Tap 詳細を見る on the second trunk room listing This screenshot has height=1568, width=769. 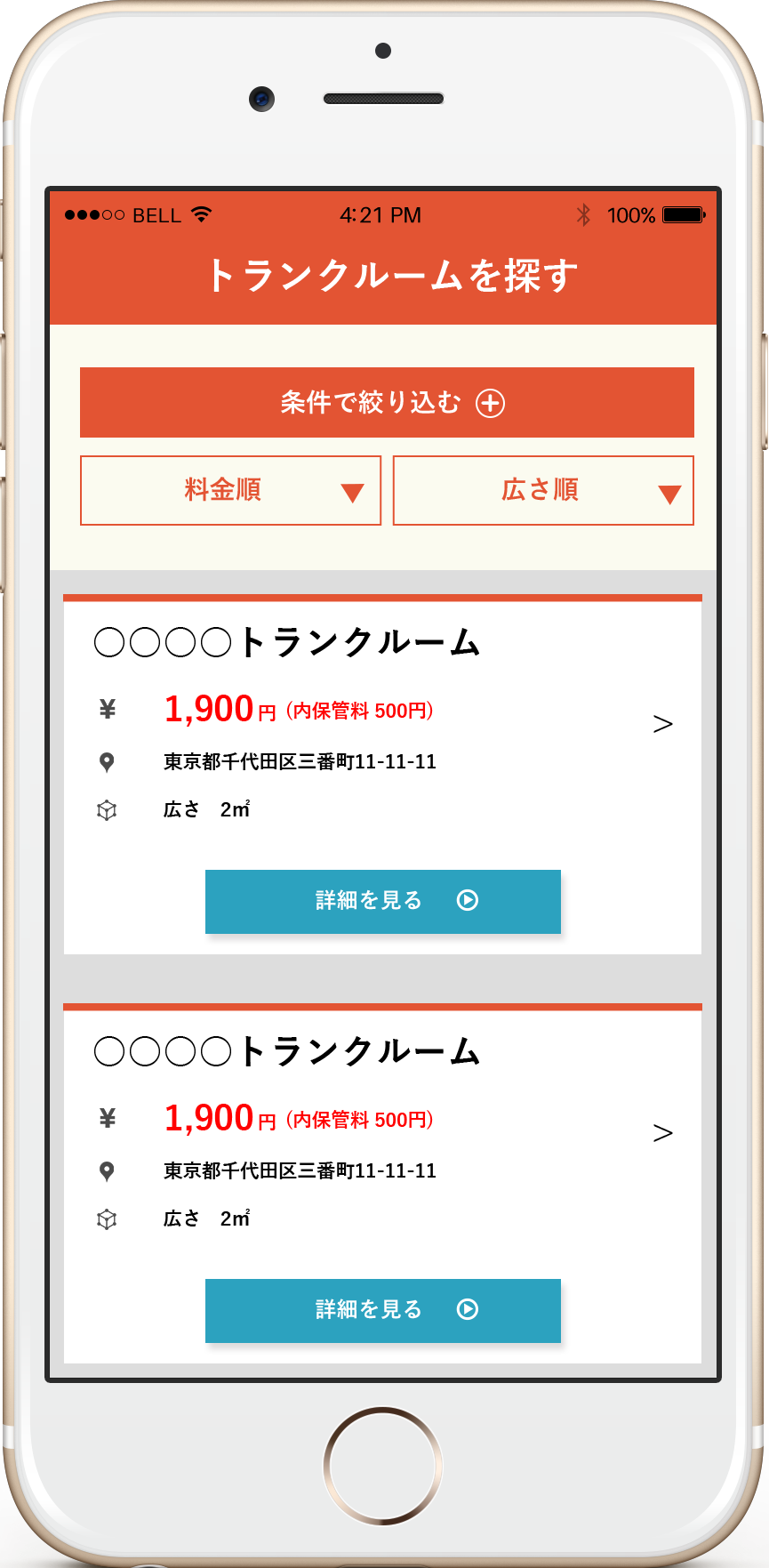click(x=382, y=1310)
